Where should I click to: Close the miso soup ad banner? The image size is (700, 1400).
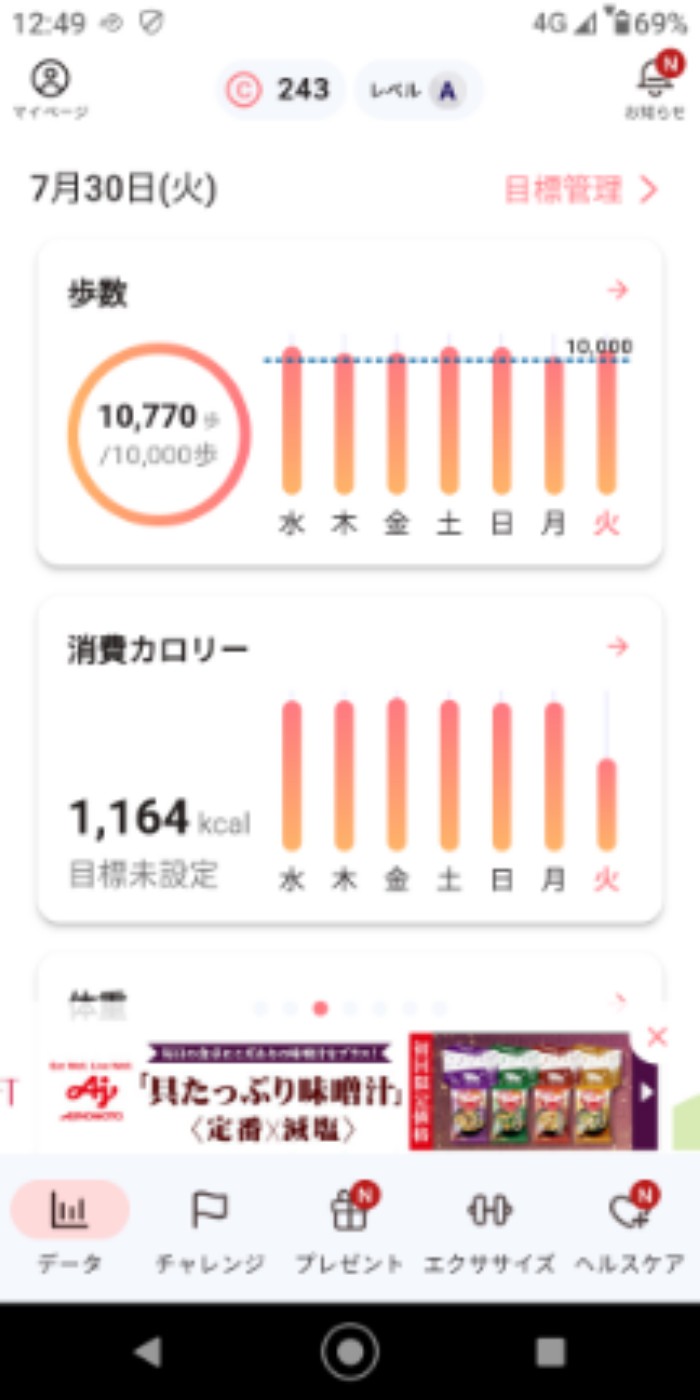656,1037
